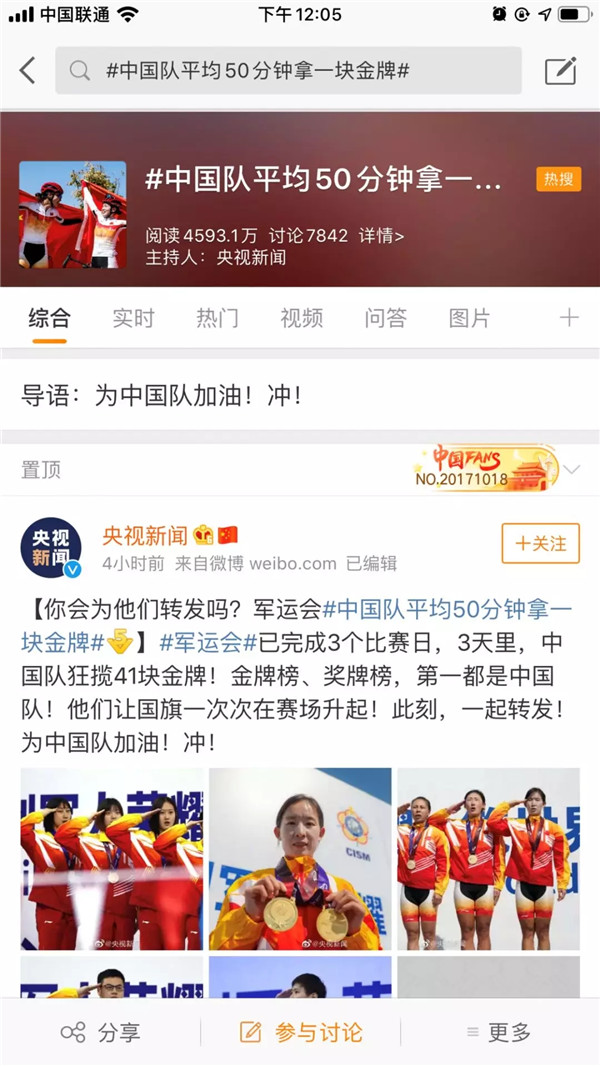The width and height of the screenshot is (600, 1066).
Task: Tap the 热搜 badge on the banner
Action: pos(558,179)
